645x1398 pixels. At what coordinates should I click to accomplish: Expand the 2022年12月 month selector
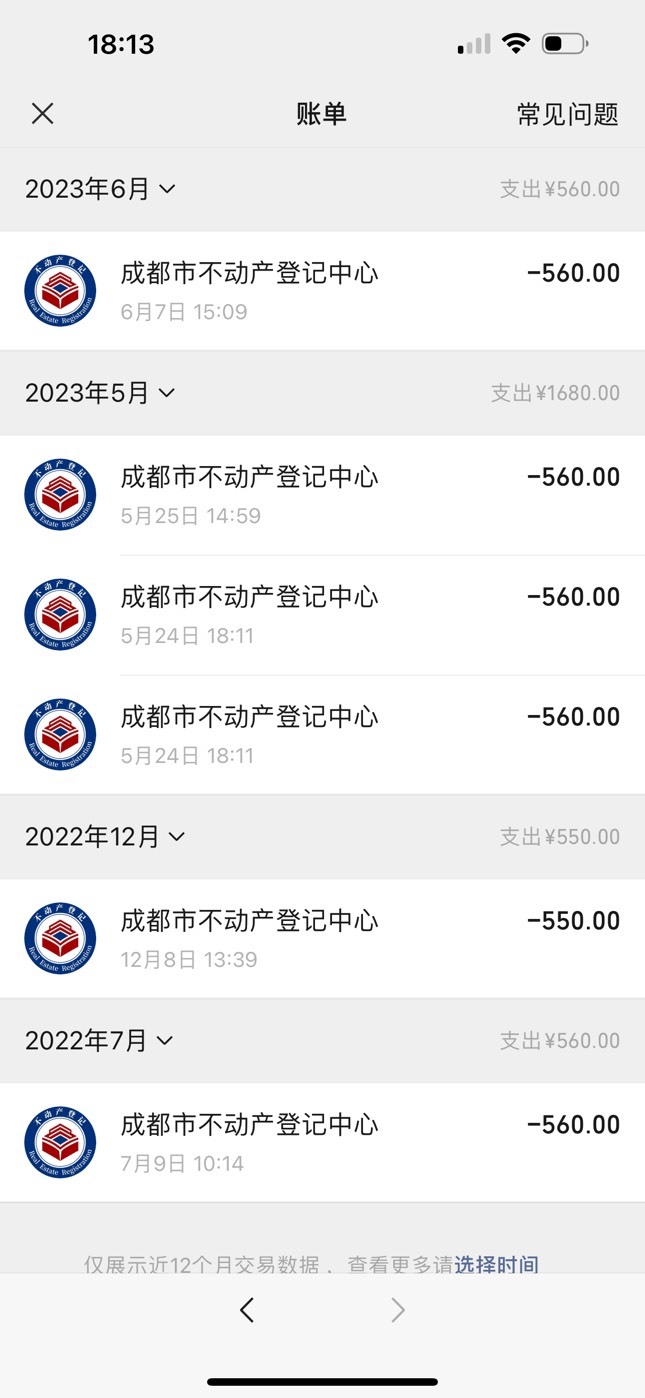(105, 837)
